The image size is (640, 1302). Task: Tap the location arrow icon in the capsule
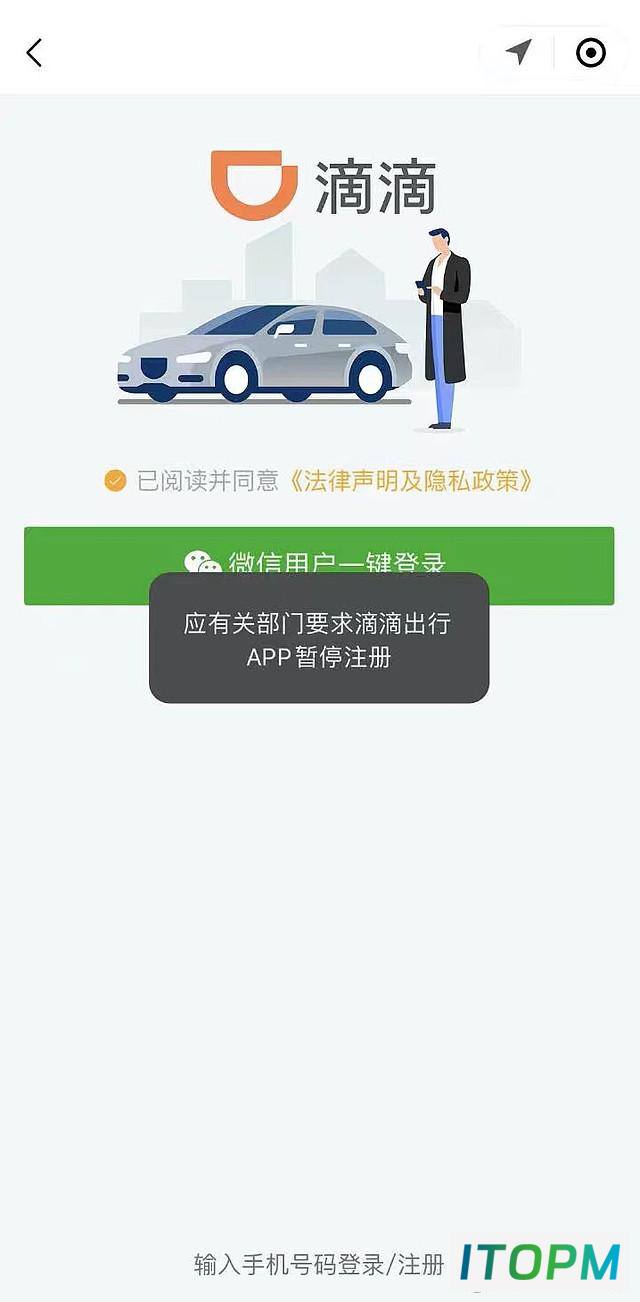pos(518,52)
